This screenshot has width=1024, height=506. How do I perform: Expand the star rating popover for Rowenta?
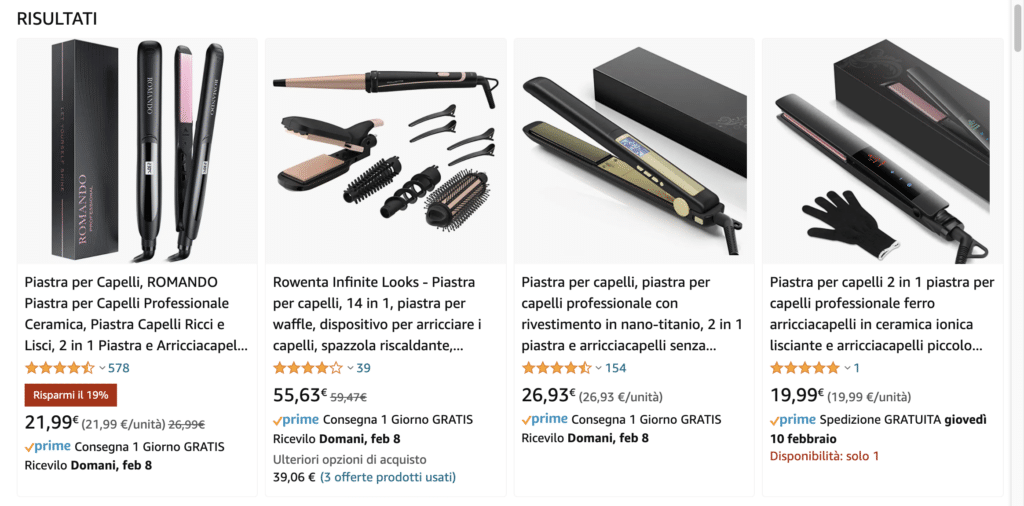tap(350, 369)
